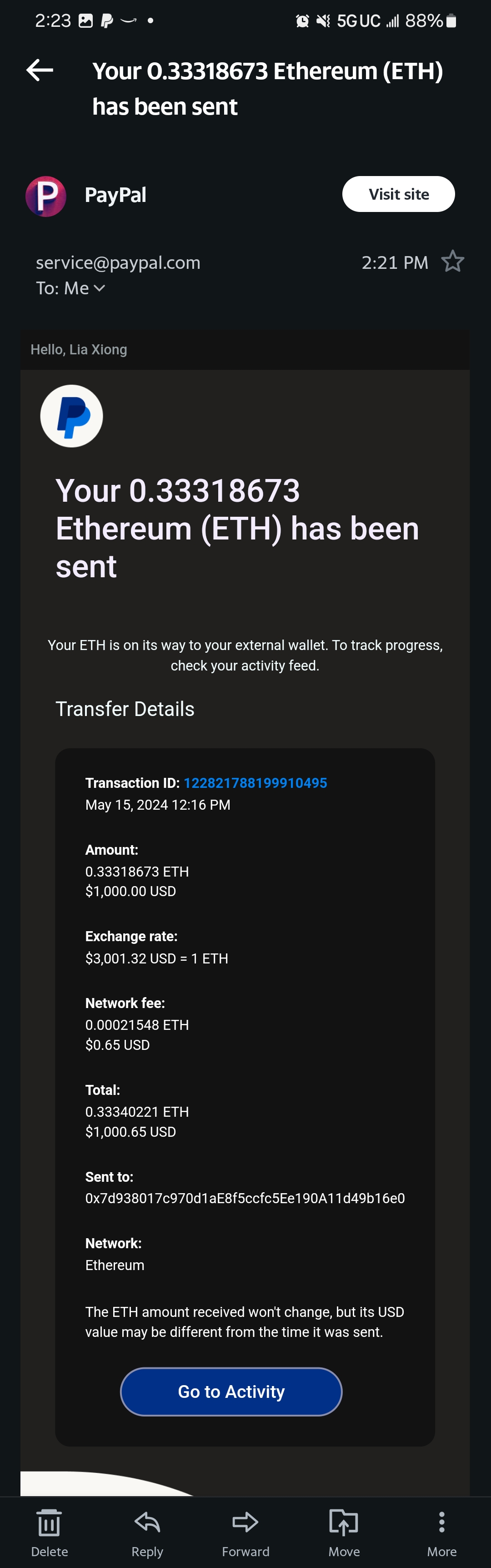Open the PayPal sender avatar

point(46,196)
